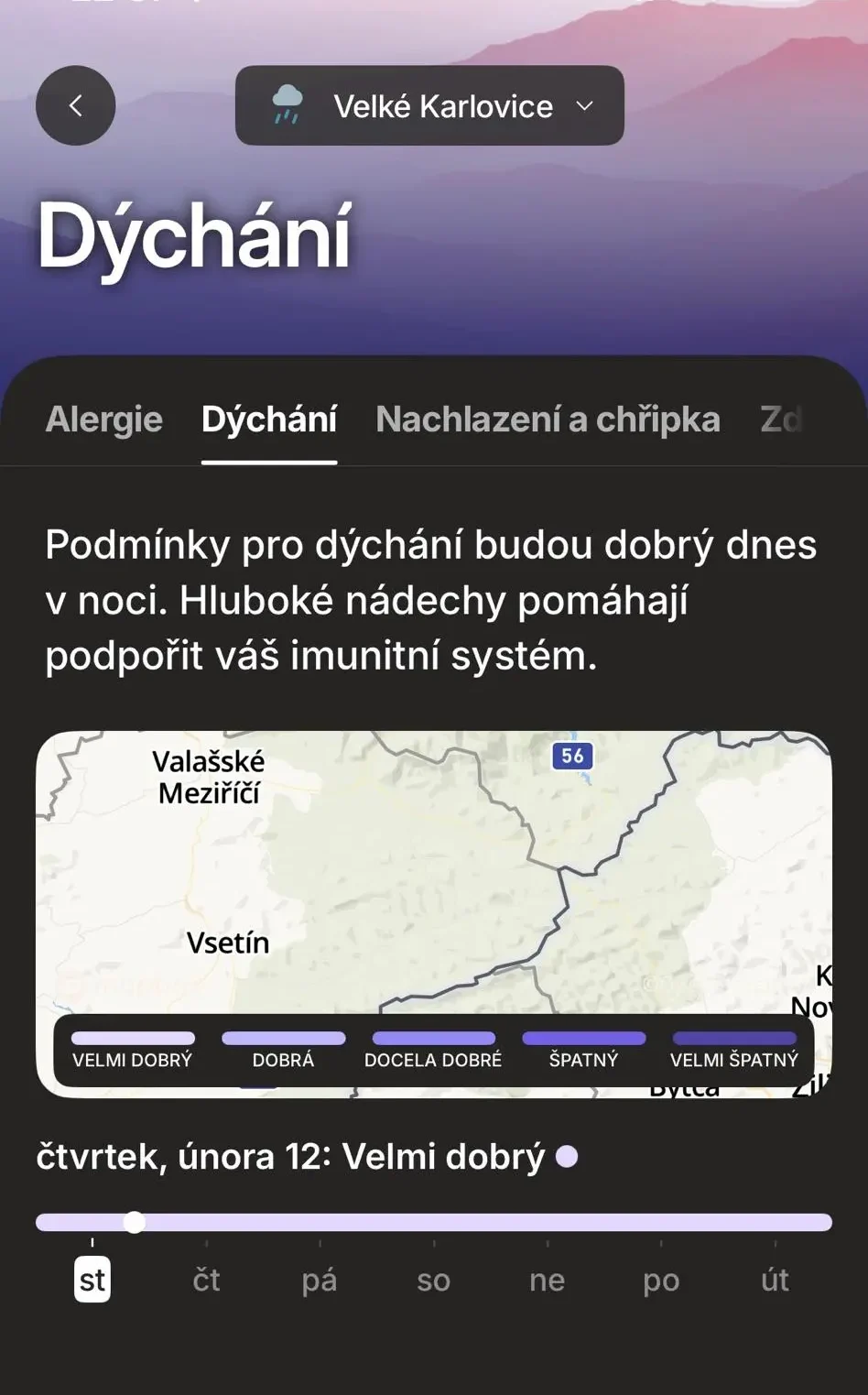Open the Velké Karlovice location dropdown
The height and width of the screenshot is (1395, 868).
pyautogui.click(x=429, y=105)
